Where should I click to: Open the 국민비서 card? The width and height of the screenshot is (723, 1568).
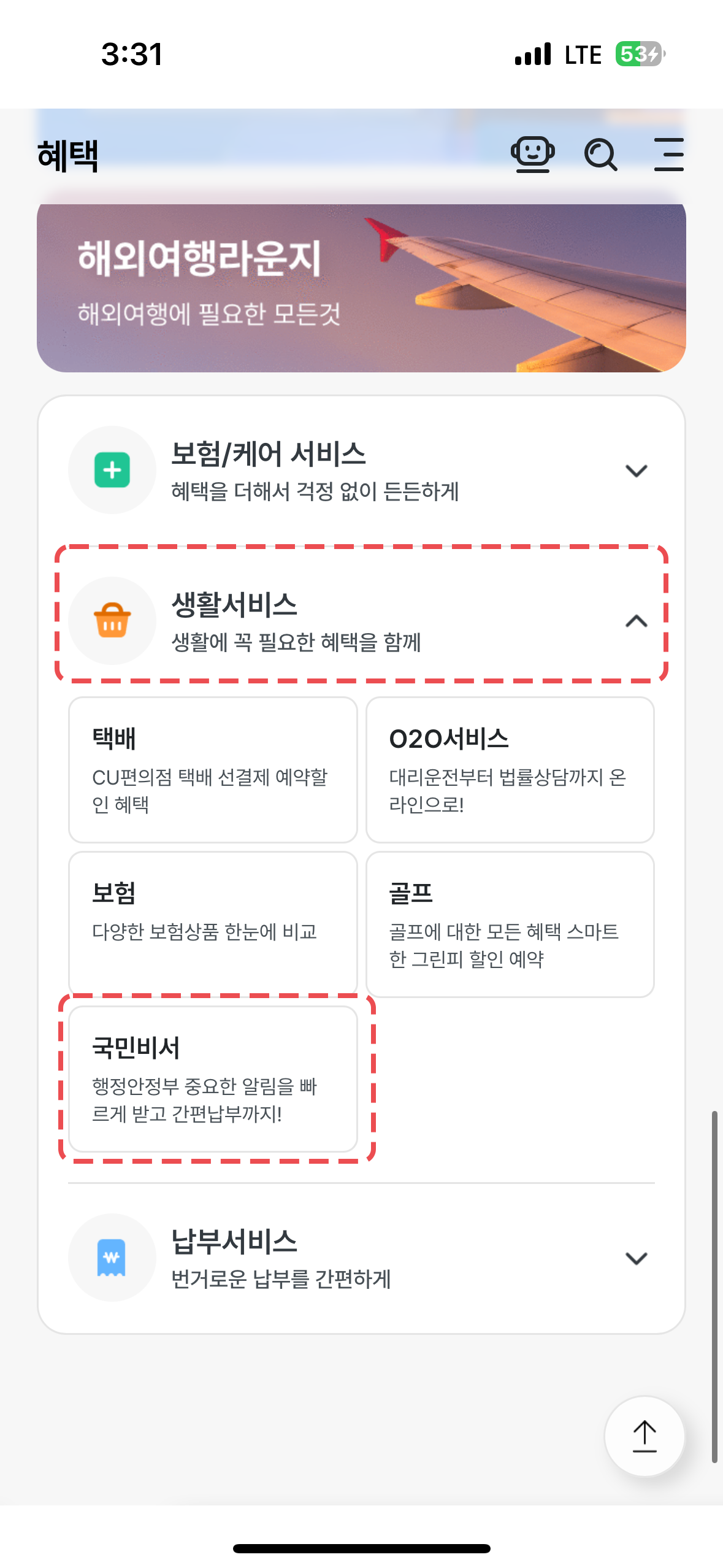(x=213, y=1078)
